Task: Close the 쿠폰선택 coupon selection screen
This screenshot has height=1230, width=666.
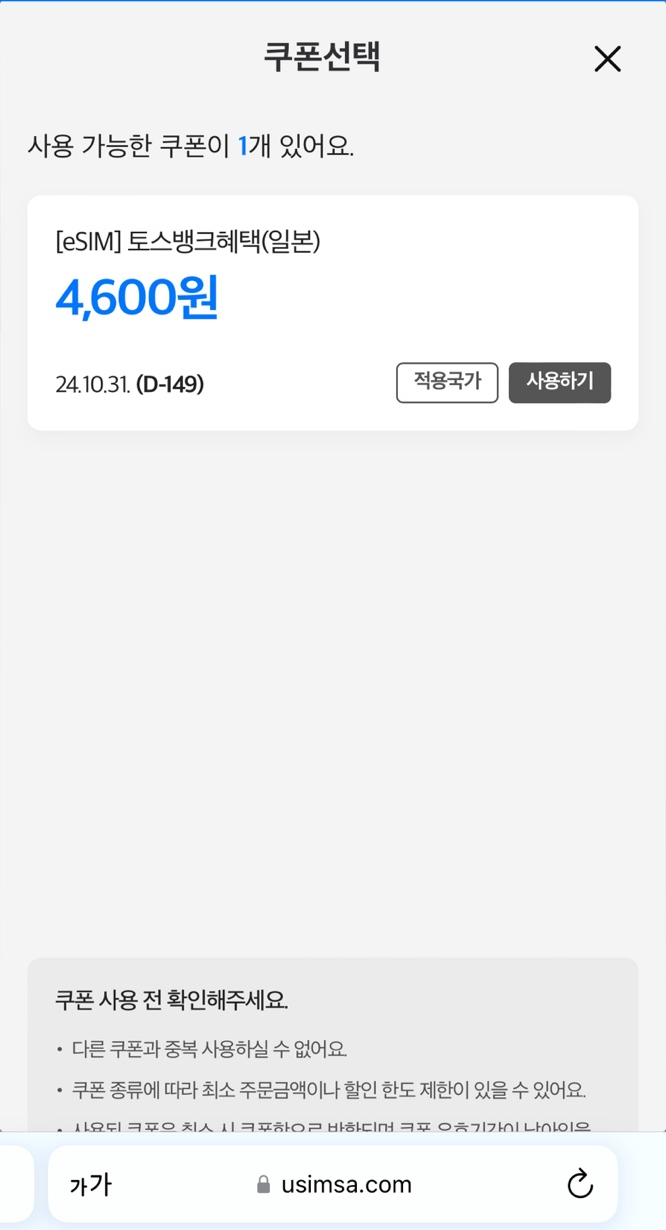Action: pos(607,59)
